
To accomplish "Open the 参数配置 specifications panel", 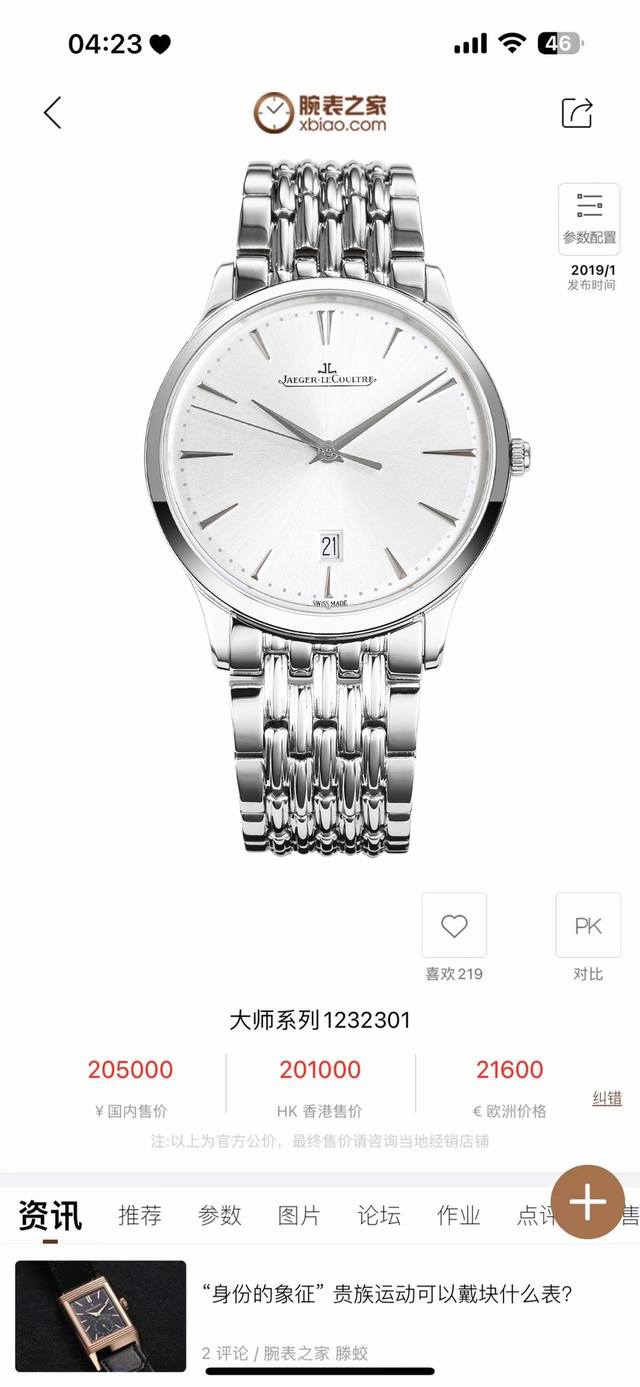I will pyautogui.click(x=589, y=216).
